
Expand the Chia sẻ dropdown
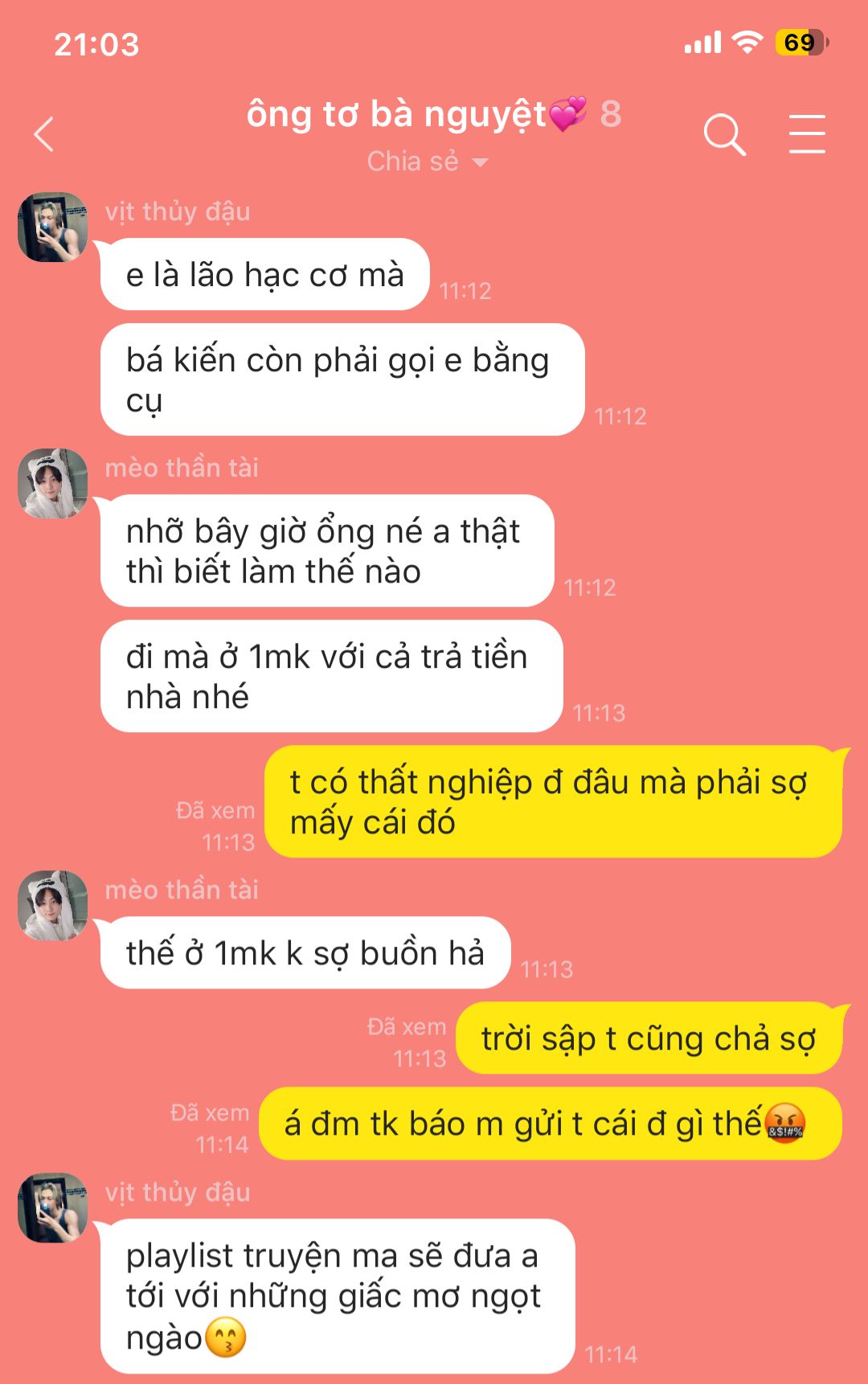click(428, 162)
